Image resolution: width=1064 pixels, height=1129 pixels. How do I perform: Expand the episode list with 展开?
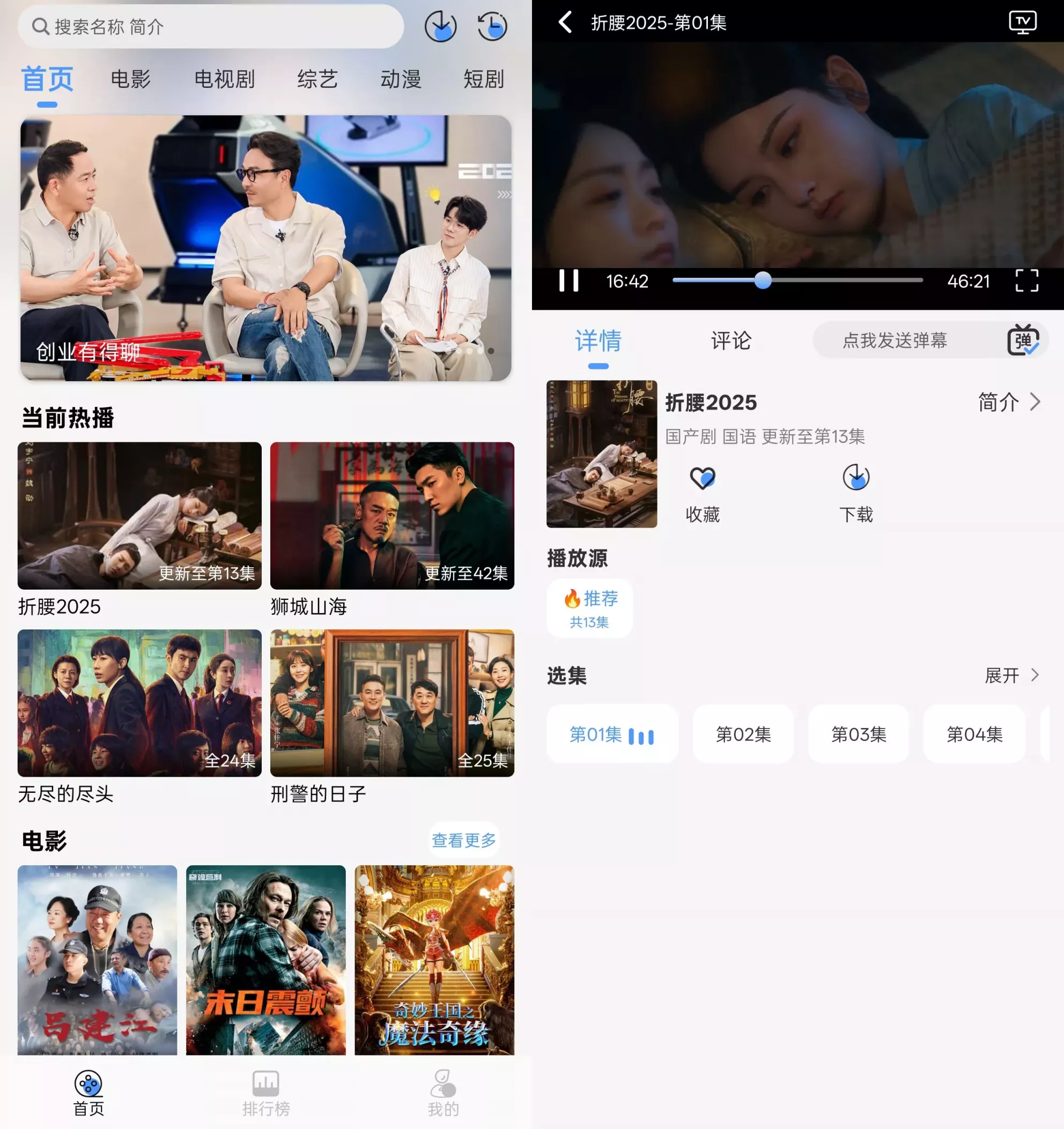[1011, 675]
